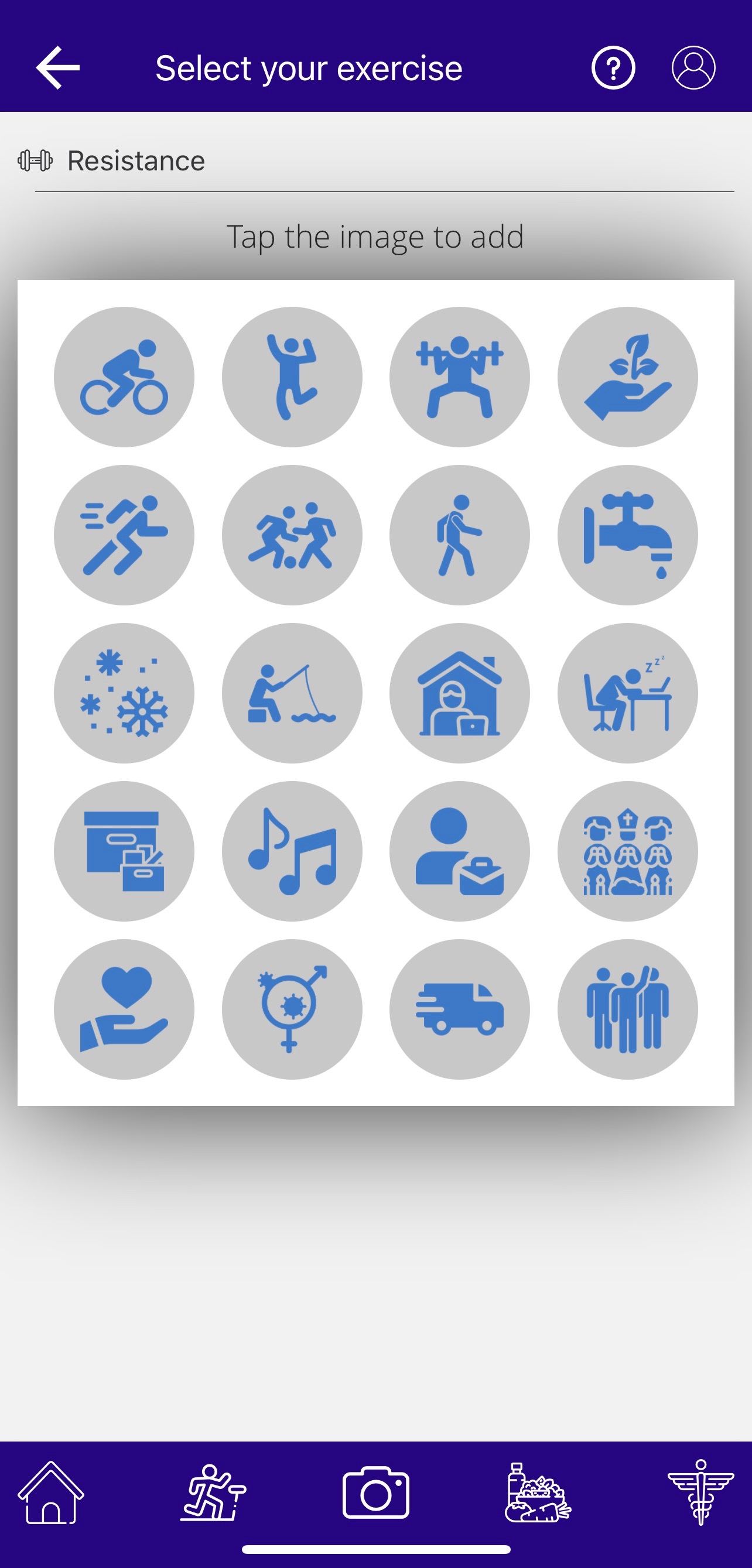Add the two-player ball game exercise
Image resolution: width=752 pixels, height=1568 pixels.
292,535
